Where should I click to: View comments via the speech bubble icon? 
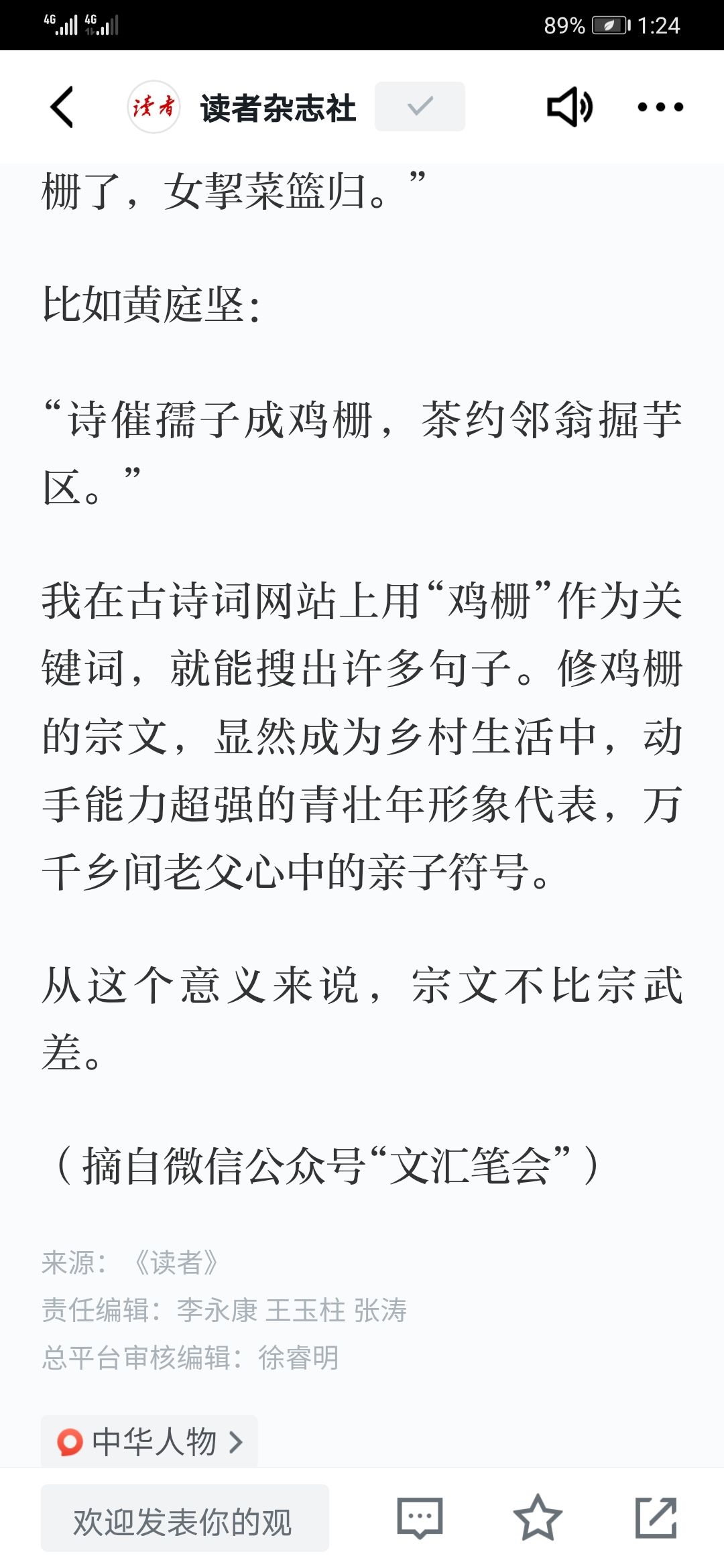tap(420, 1518)
